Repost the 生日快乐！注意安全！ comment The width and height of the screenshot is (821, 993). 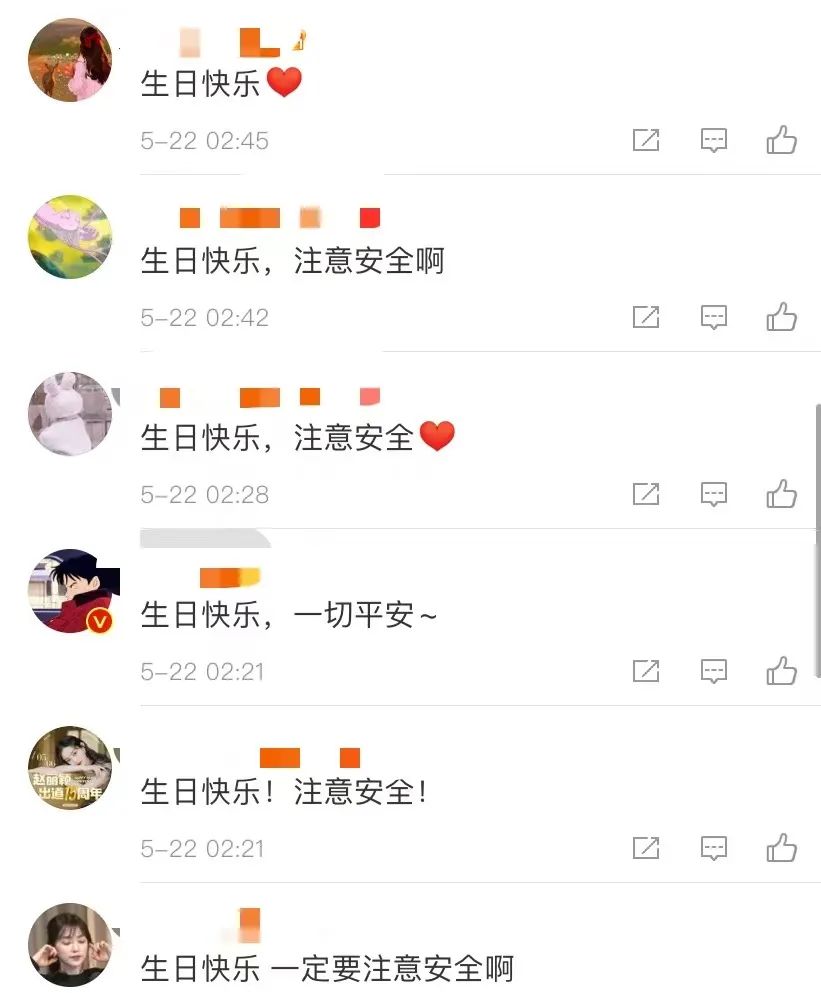tap(646, 848)
